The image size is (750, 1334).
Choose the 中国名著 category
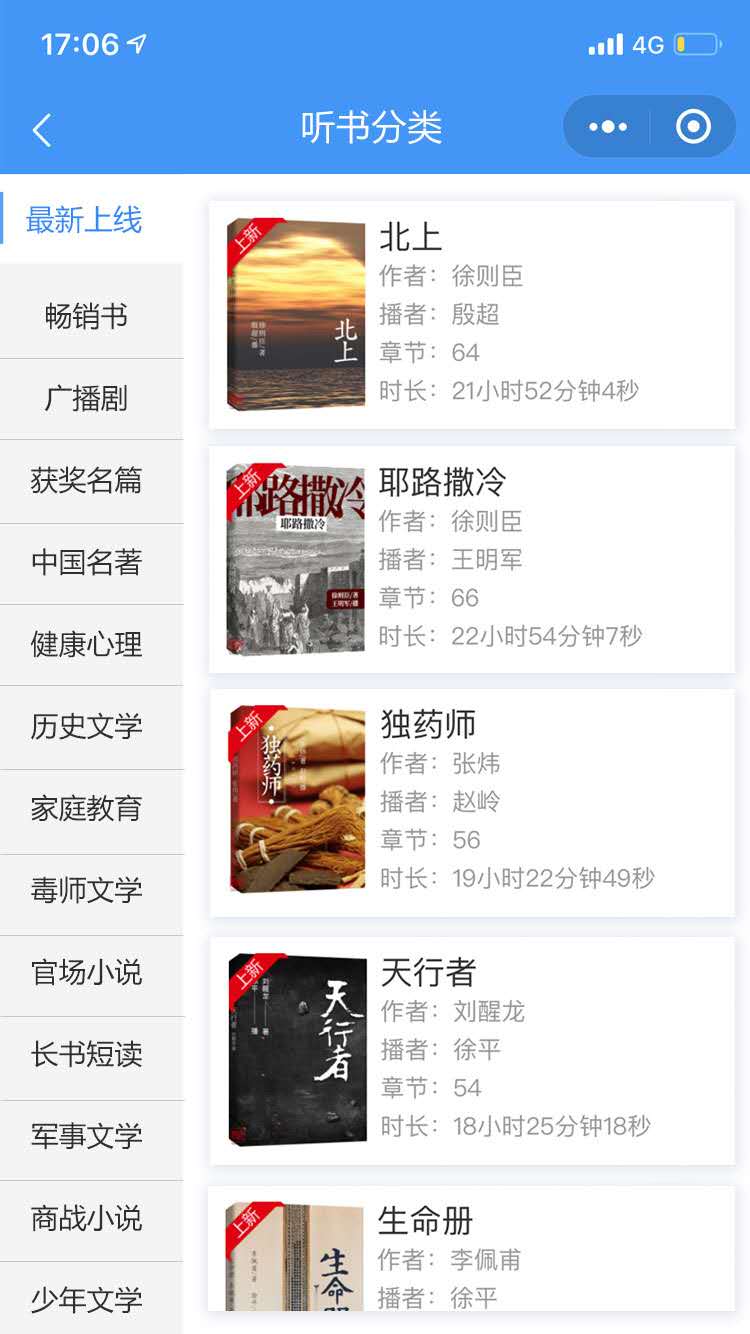tap(91, 562)
